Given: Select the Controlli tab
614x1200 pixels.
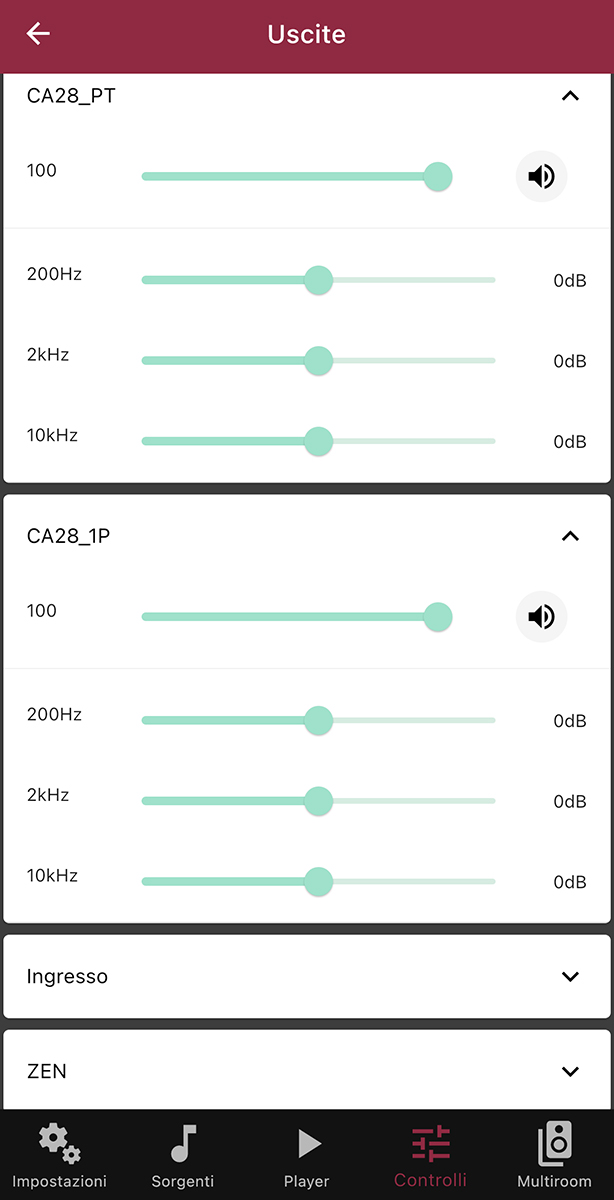Looking at the screenshot, I should click(x=430, y=1155).
